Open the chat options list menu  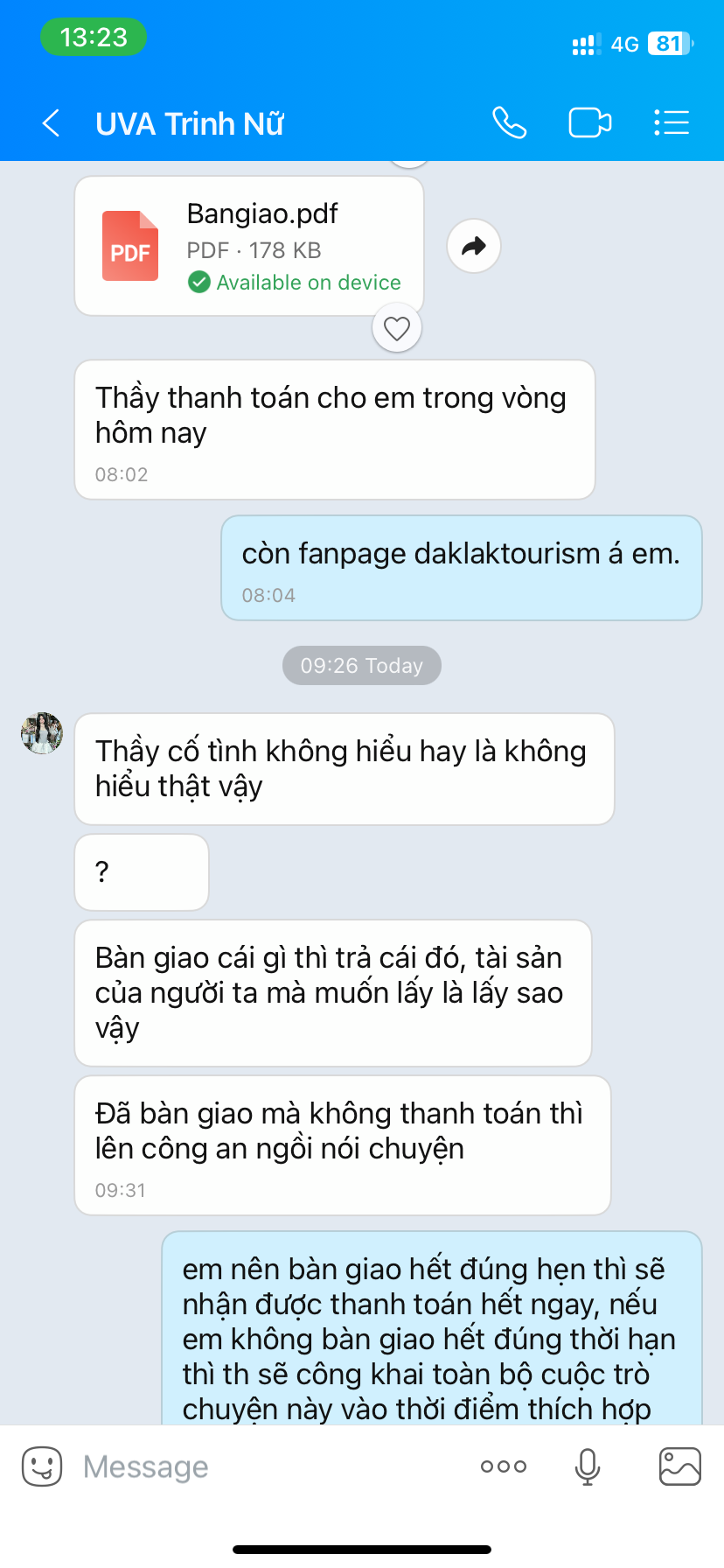pyautogui.click(x=672, y=123)
